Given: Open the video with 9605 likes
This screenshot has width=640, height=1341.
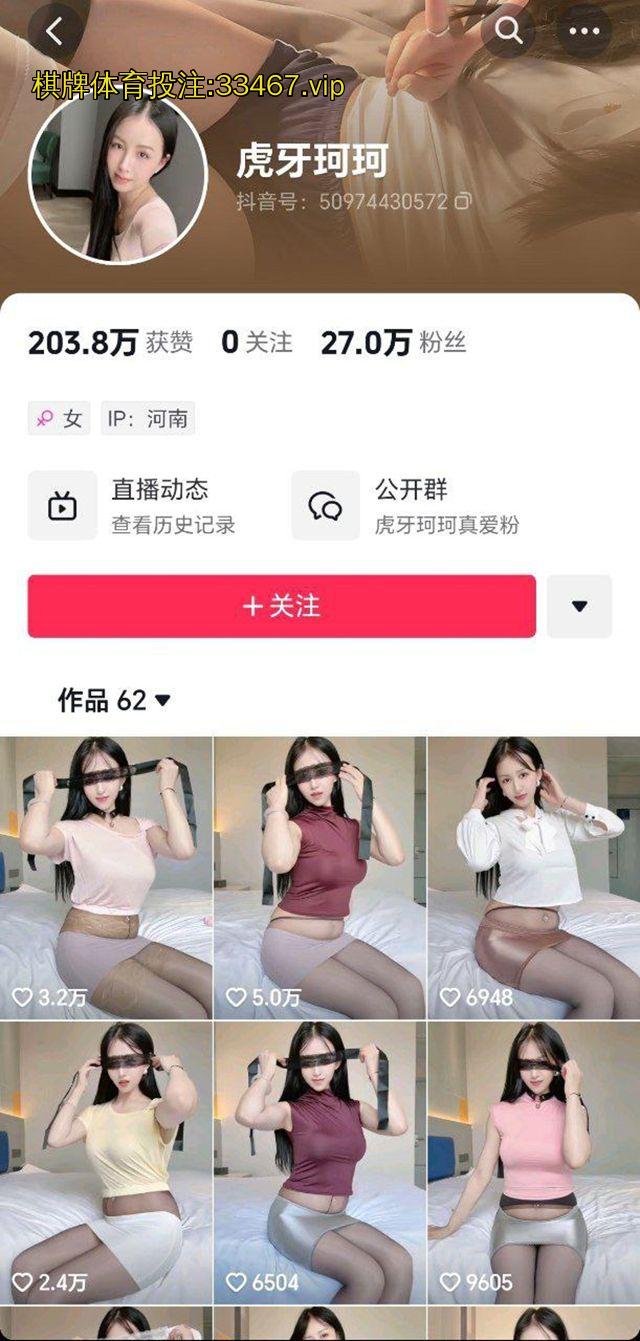Looking at the screenshot, I should 534,1160.
